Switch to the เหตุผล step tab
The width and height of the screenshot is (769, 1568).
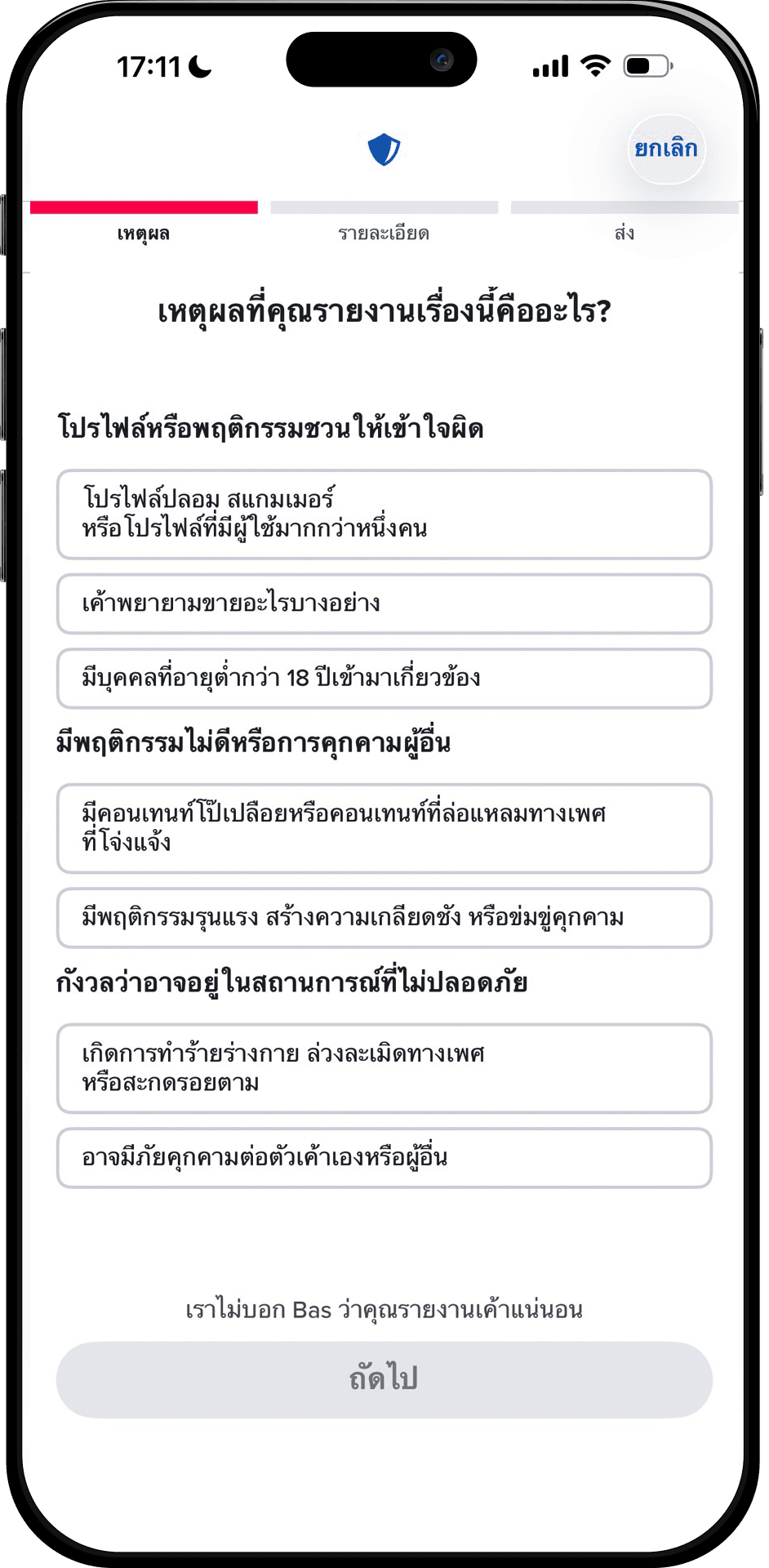(144, 233)
